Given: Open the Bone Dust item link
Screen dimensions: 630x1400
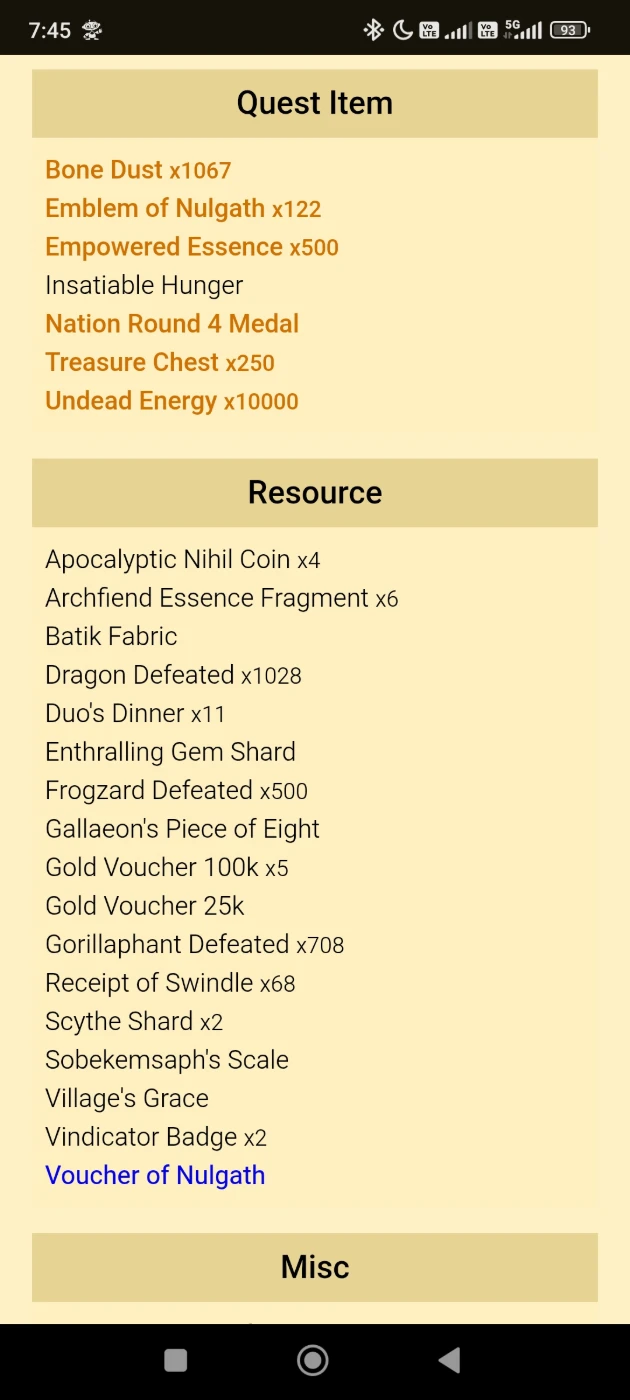Looking at the screenshot, I should [105, 170].
